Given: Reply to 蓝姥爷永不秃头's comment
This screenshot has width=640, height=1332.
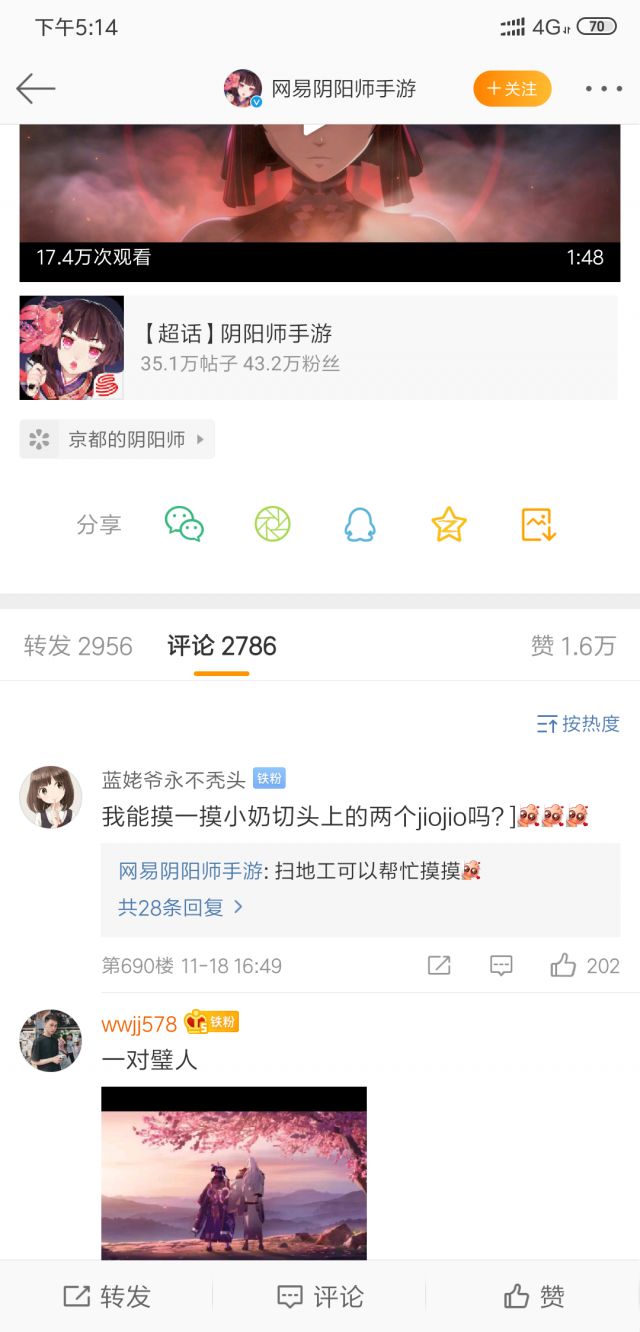Looking at the screenshot, I should [x=501, y=965].
